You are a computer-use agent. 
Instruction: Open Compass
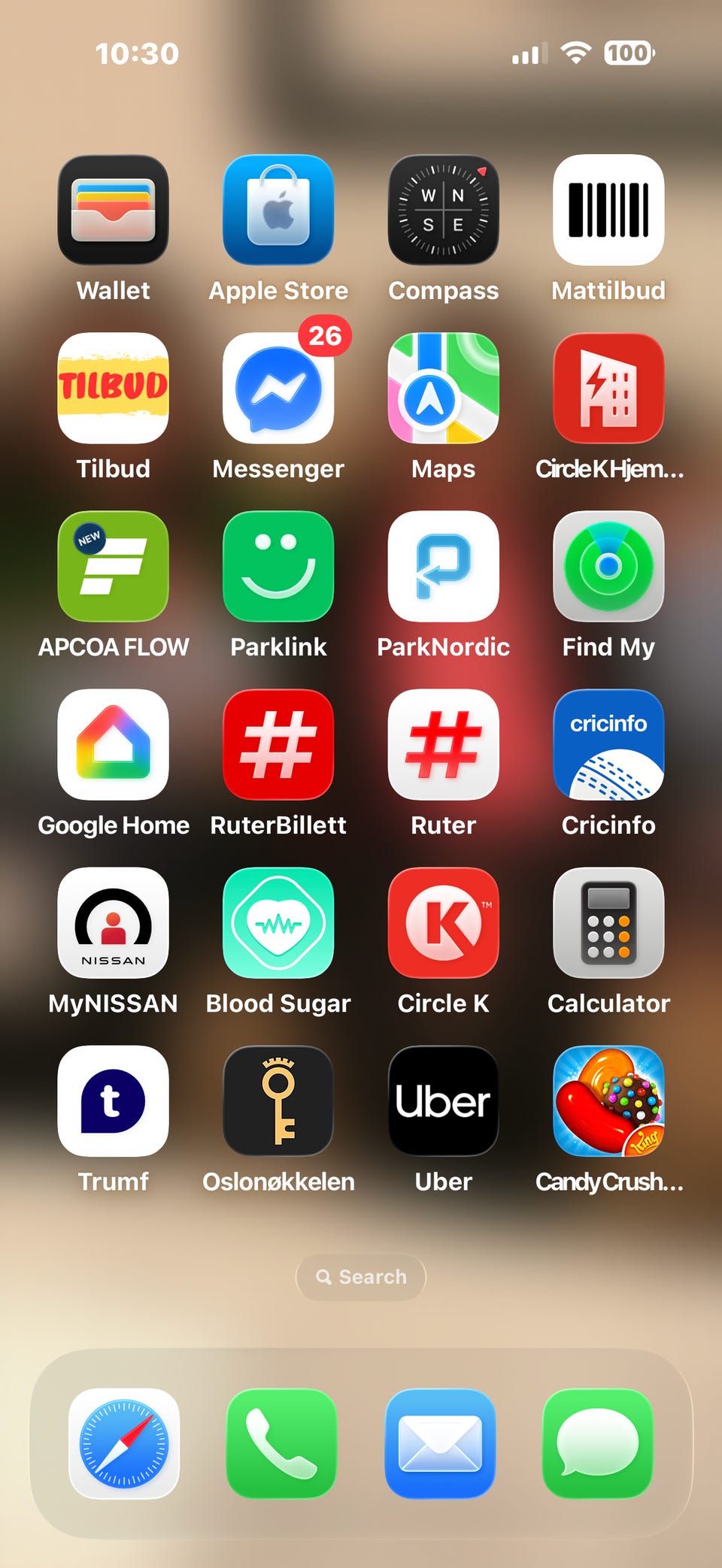point(443,210)
